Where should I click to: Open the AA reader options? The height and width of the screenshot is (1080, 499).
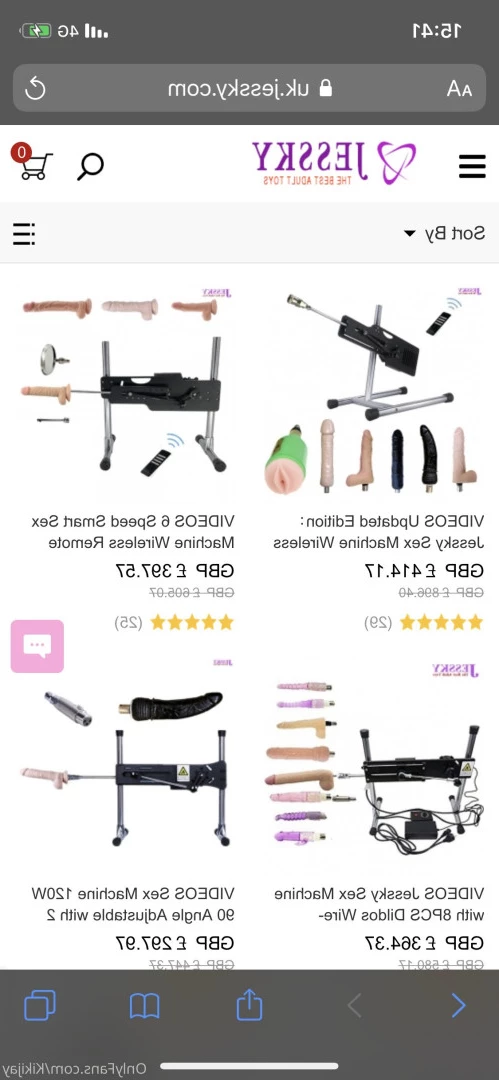point(459,89)
